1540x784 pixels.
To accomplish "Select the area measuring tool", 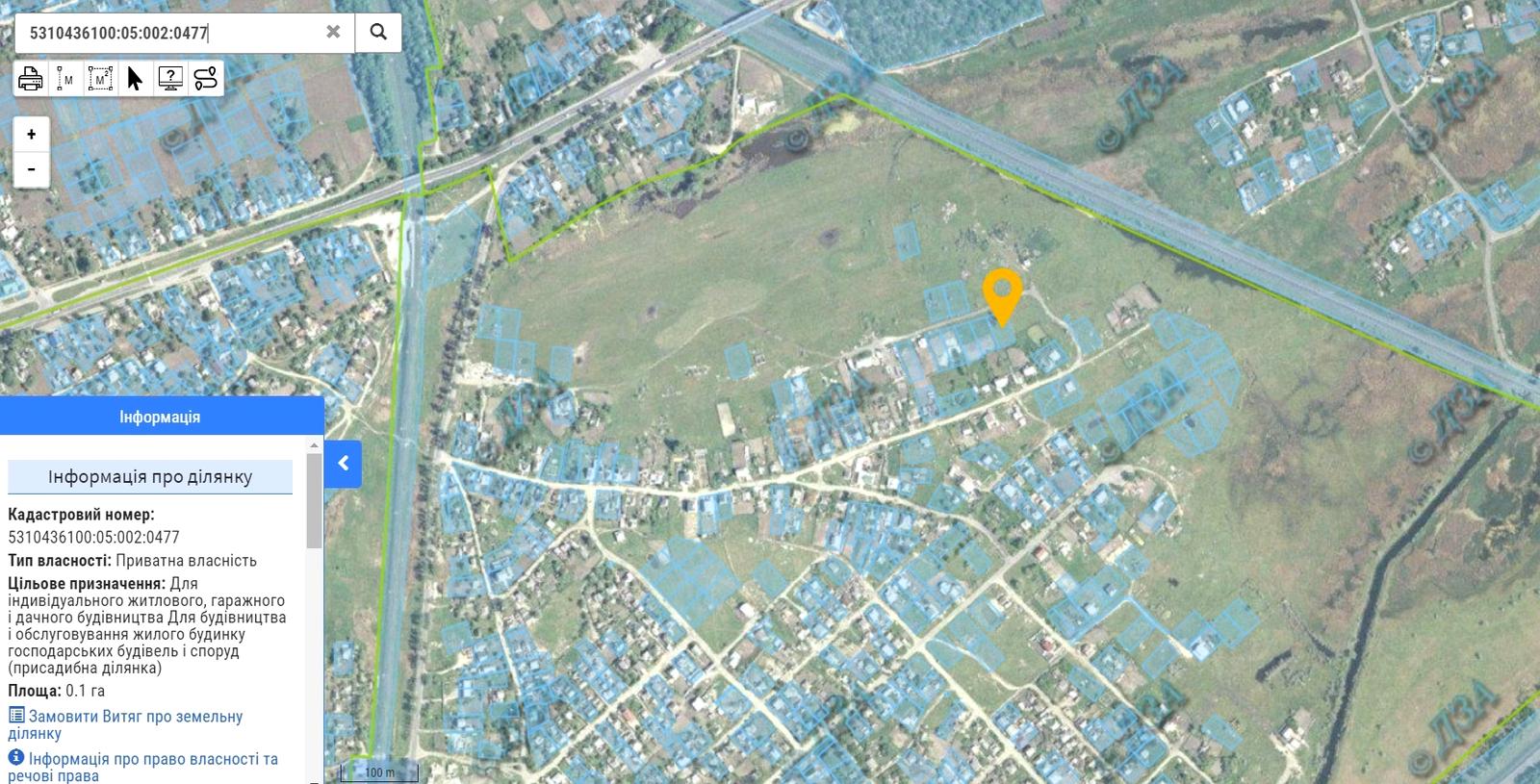I will [100, 79].
